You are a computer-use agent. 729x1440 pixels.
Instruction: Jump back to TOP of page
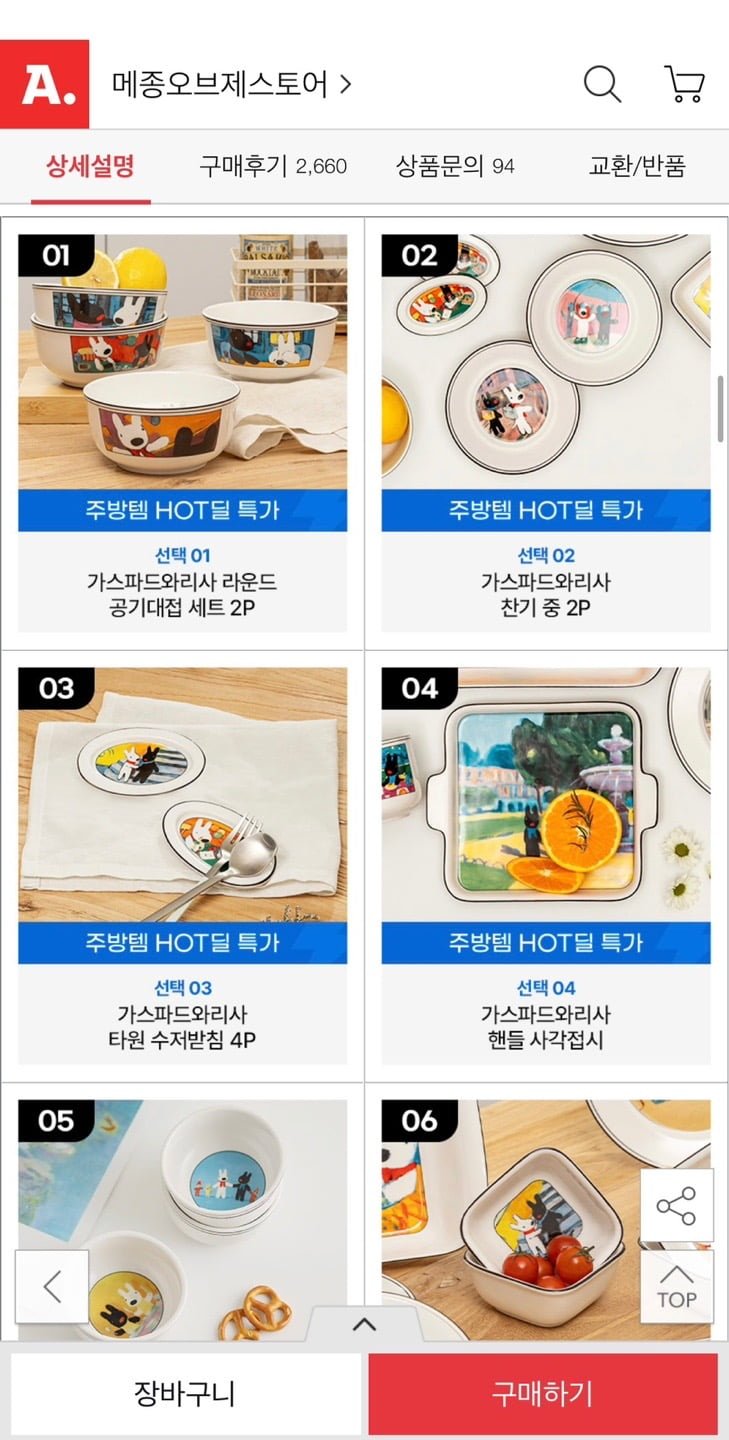point(676,1287)
